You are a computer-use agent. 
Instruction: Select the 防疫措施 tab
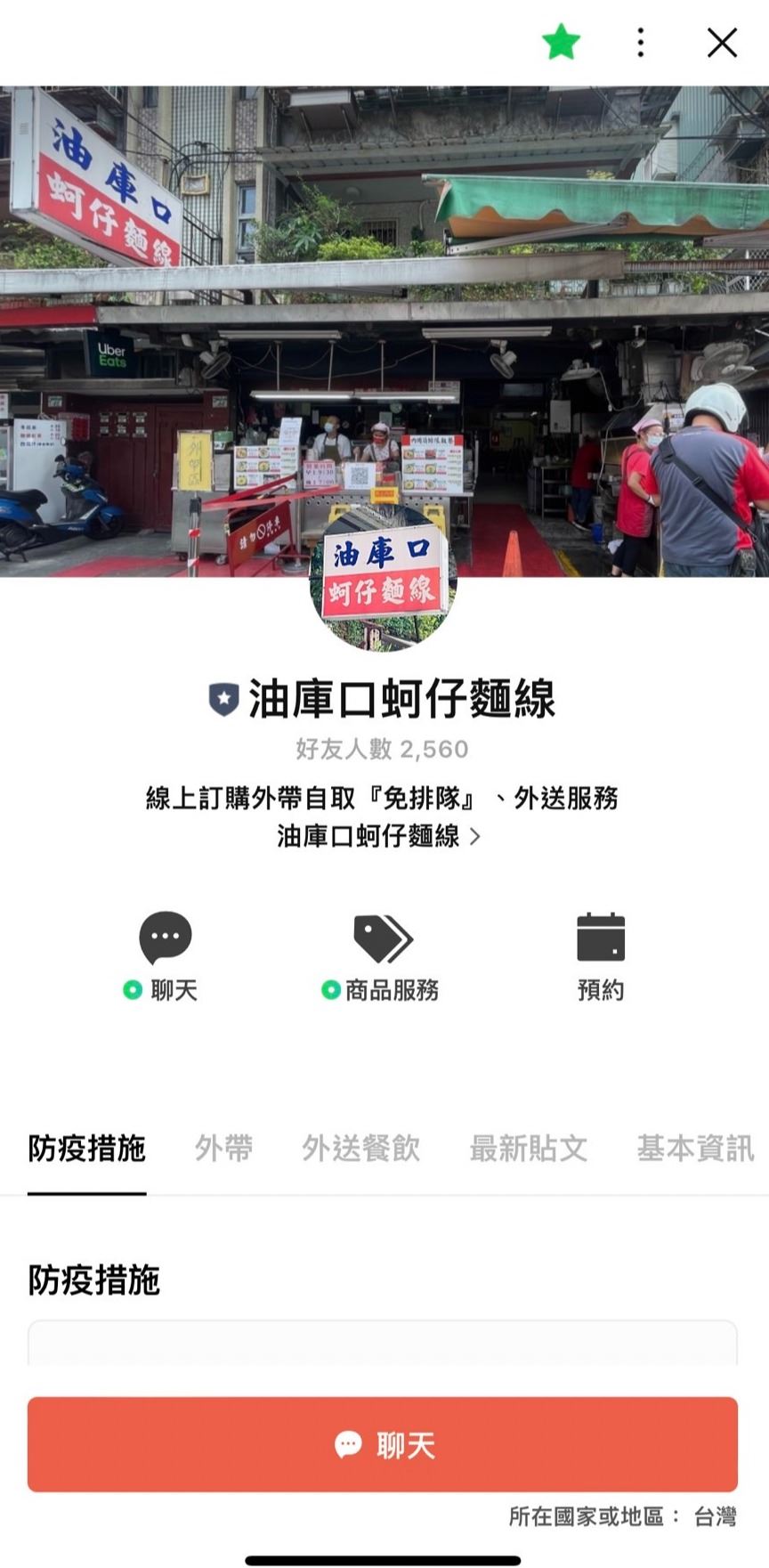tap(86, 1149)
